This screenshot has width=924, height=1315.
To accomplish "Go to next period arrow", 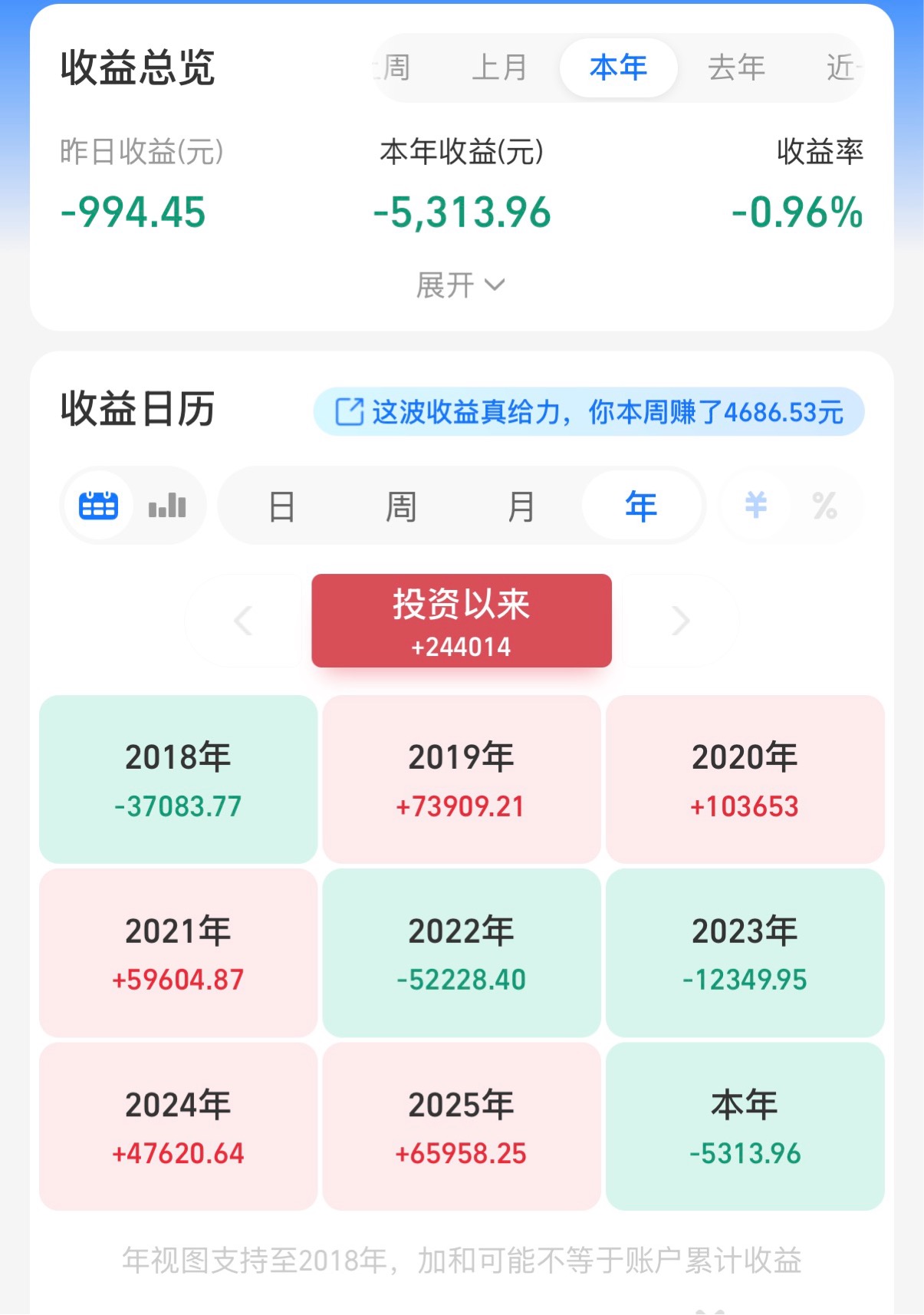I will (x=680, y=620).
